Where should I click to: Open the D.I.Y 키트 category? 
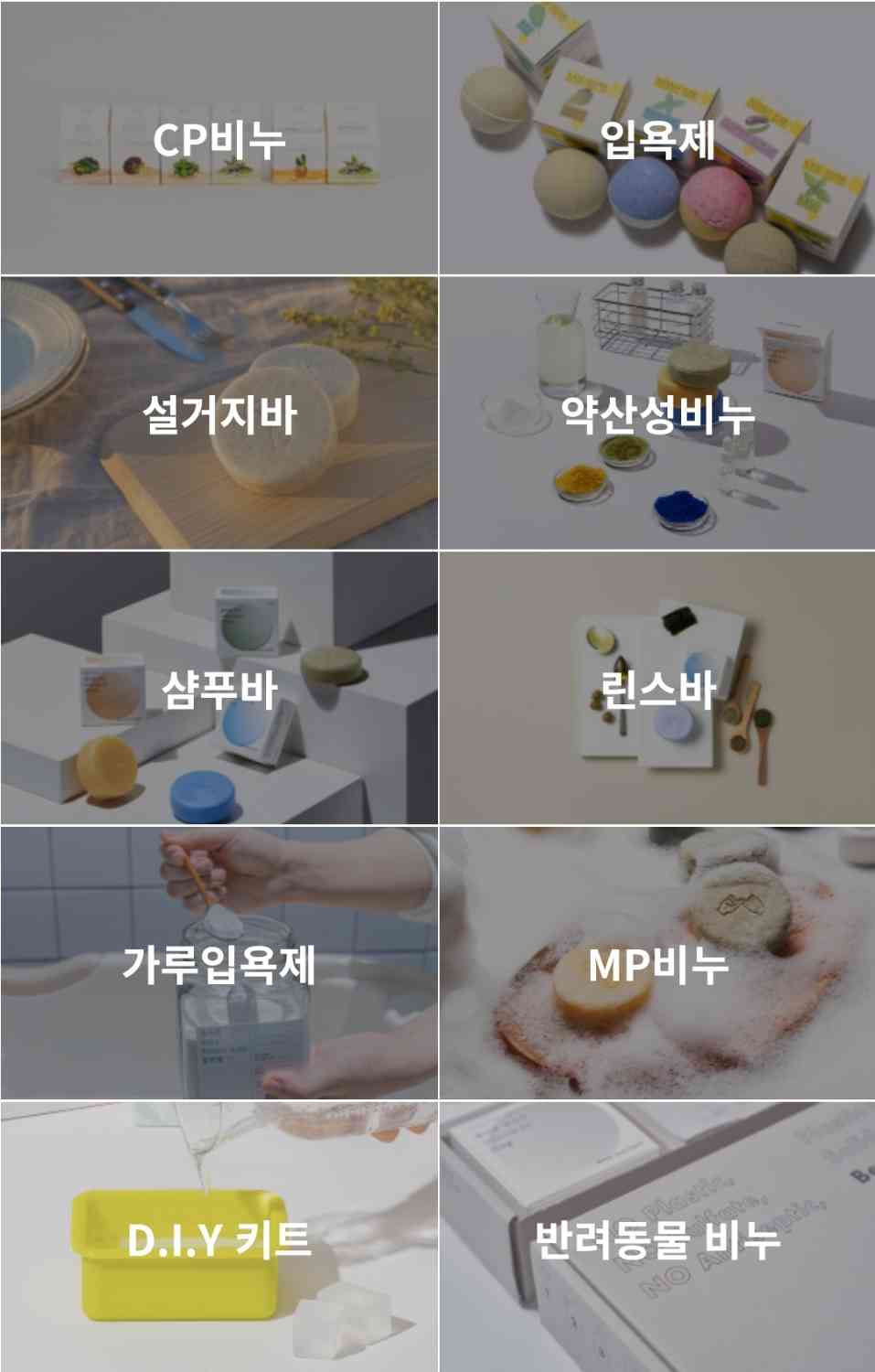tap(219, 1238)
